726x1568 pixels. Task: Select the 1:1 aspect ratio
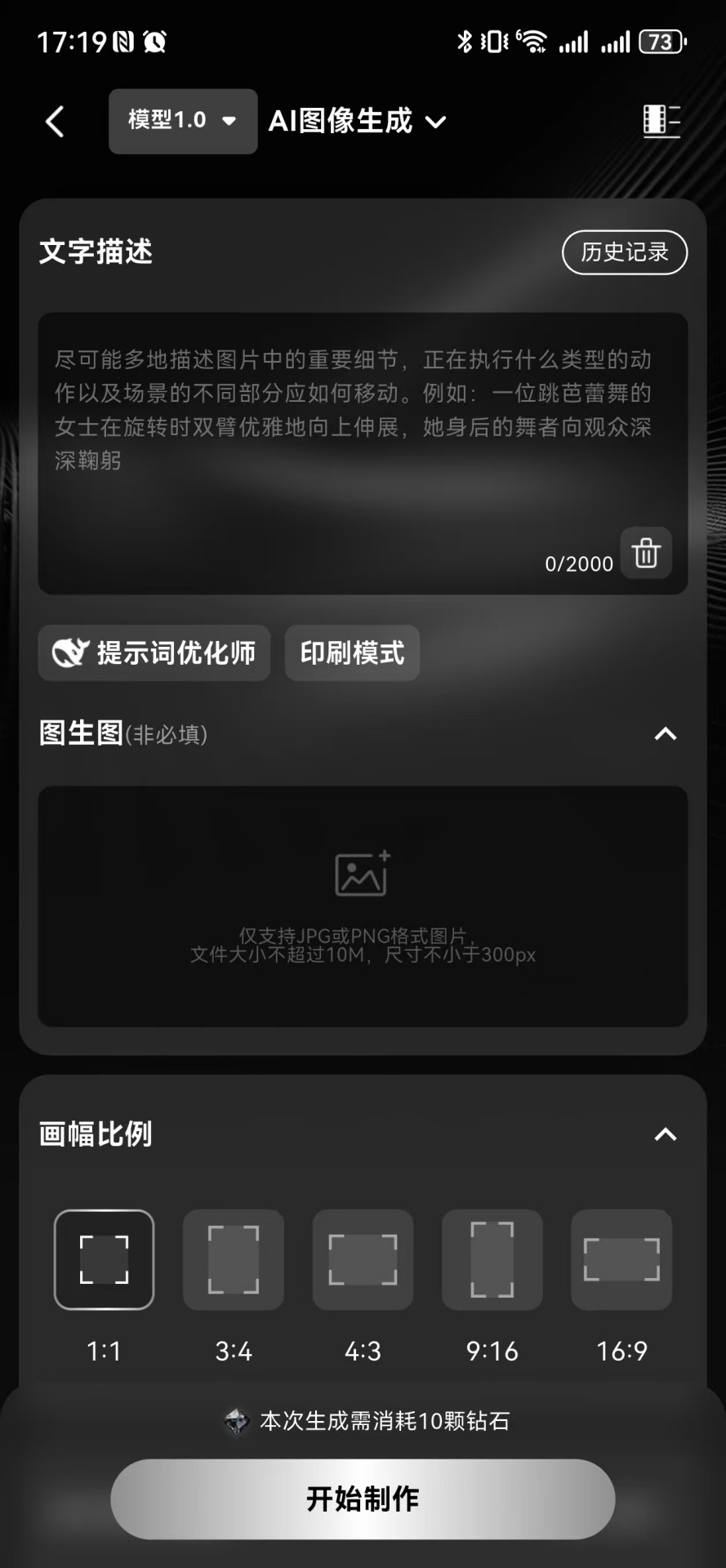[103, 1259]
